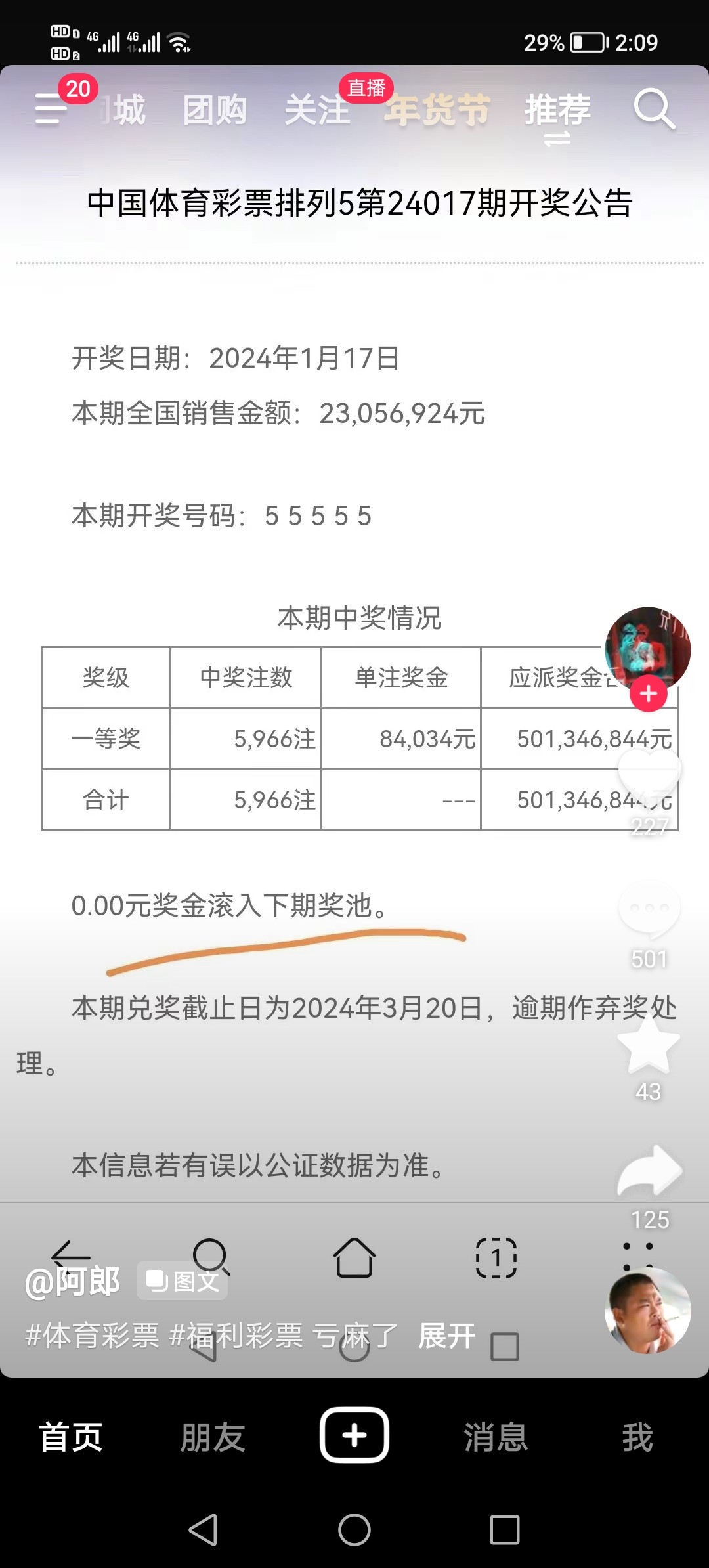The width and height of the screenshot is (709, 1568).
Task: Open the #福利彩票 hashtag
Action: pos(236,1336)
